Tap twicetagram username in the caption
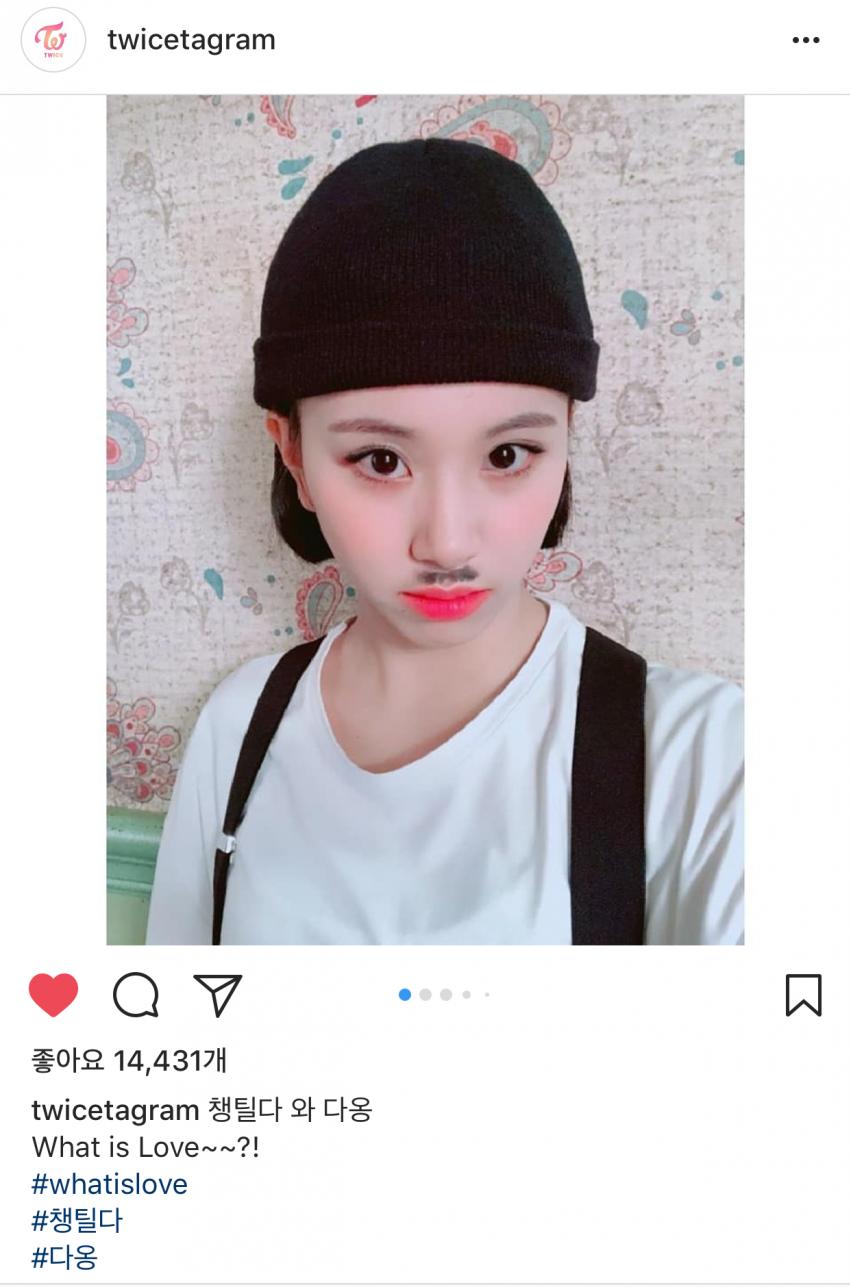850x1287 pixels. pyautogui.click(x=115, y=1110)
